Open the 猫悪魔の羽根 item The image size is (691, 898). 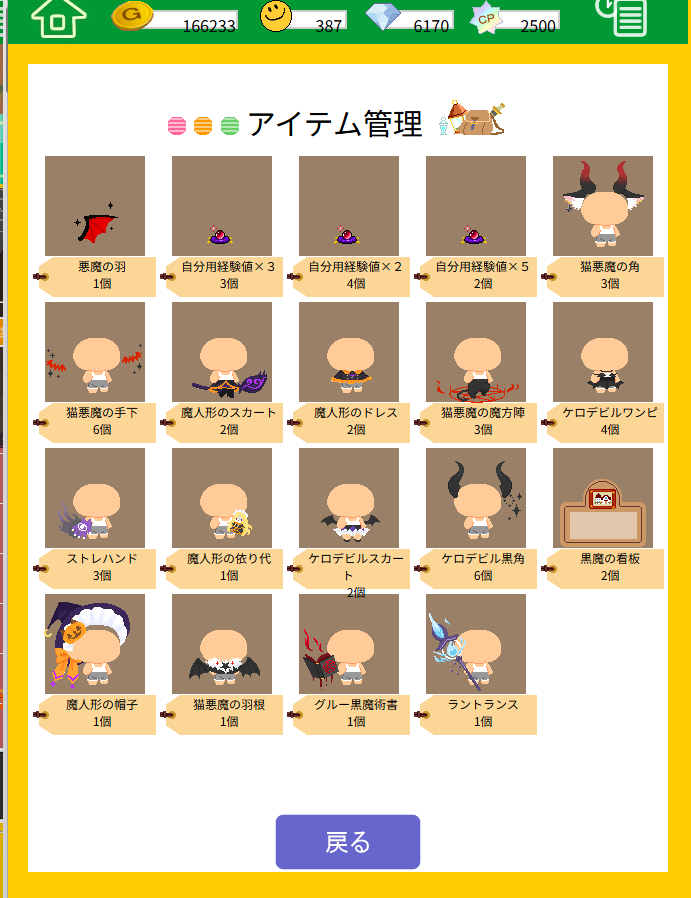click(x=222, y=644)
